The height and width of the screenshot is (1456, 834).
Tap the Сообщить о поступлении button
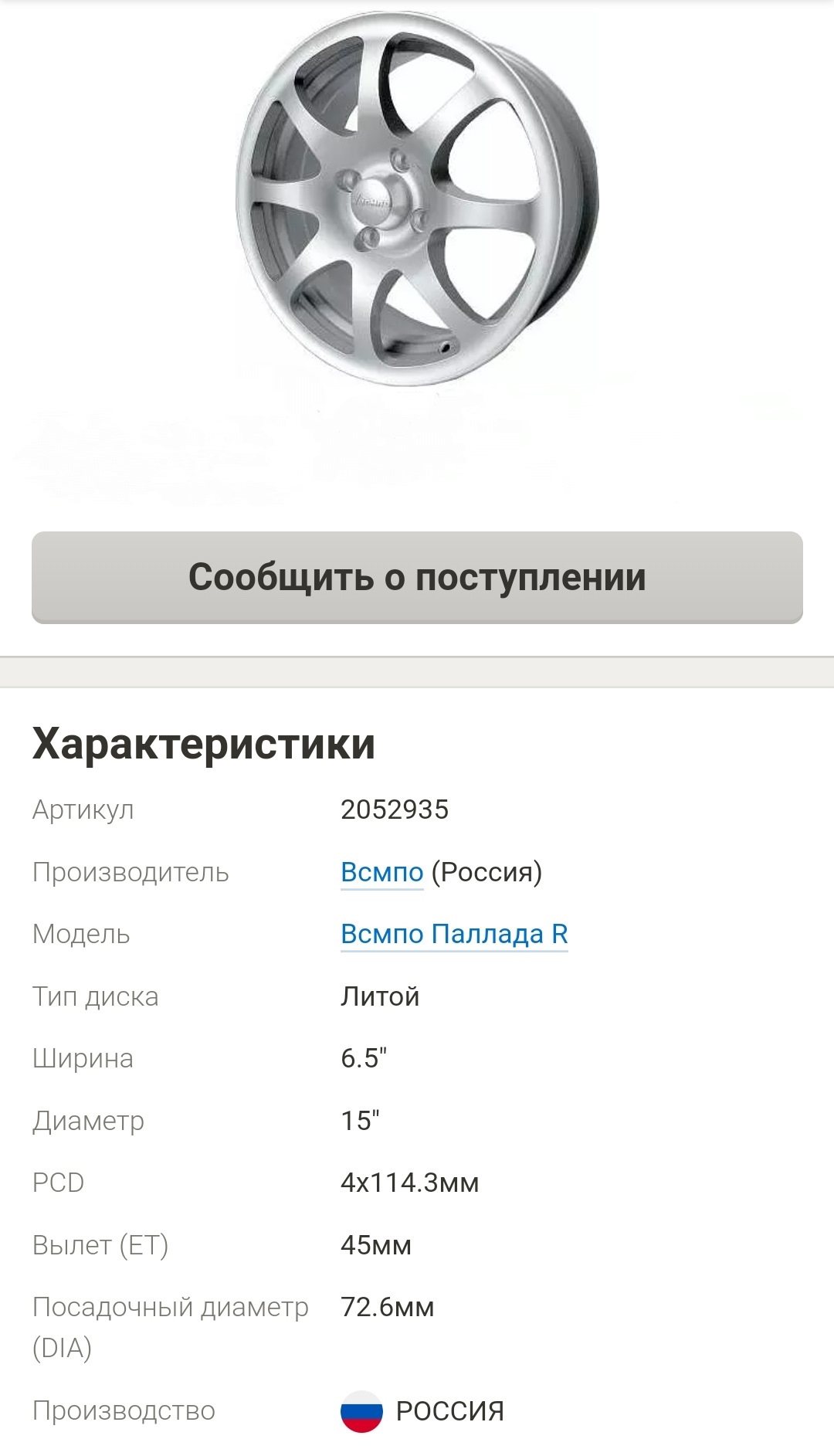(417, 577)
